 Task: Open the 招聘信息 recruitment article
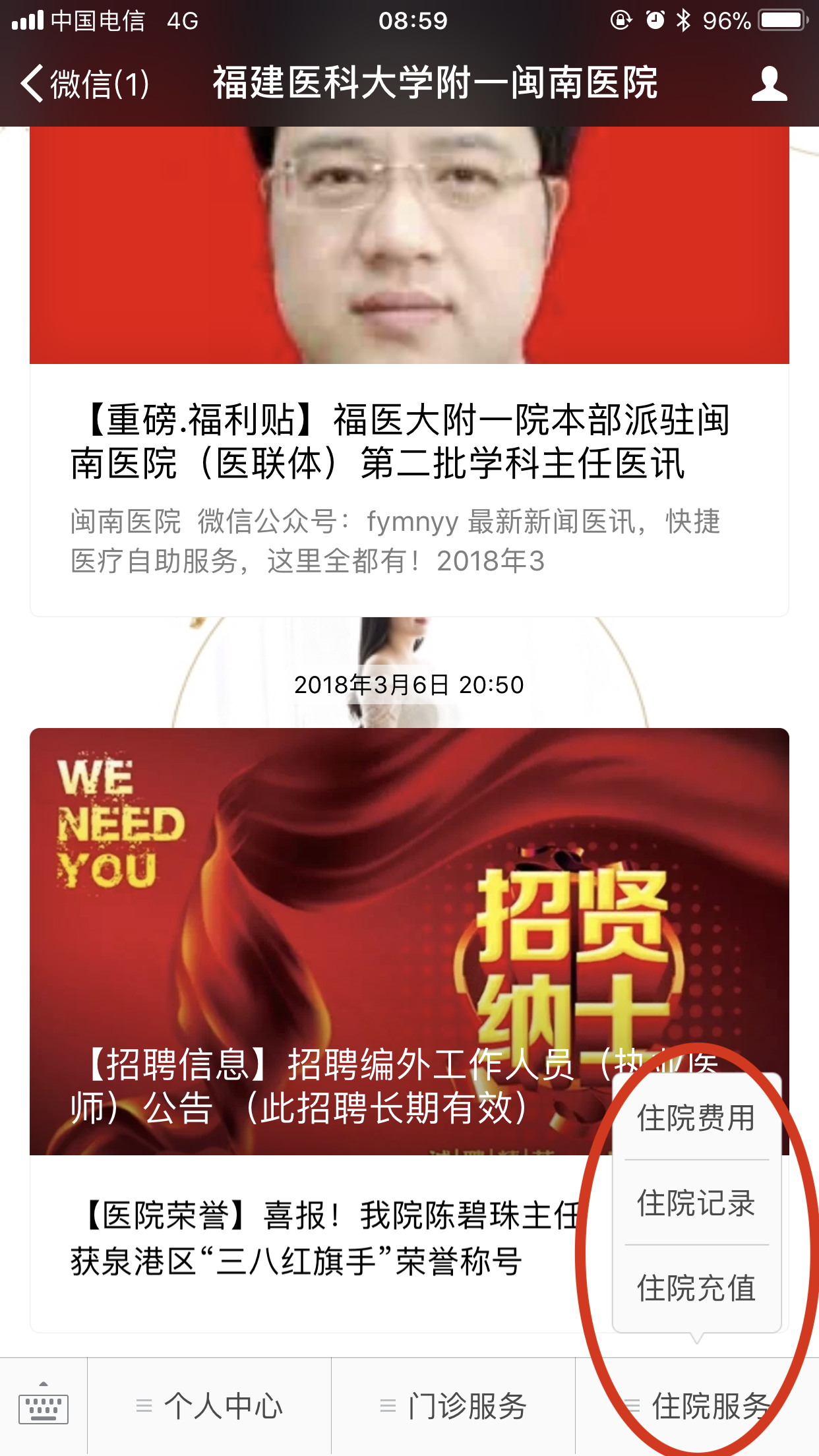point(409,941)
